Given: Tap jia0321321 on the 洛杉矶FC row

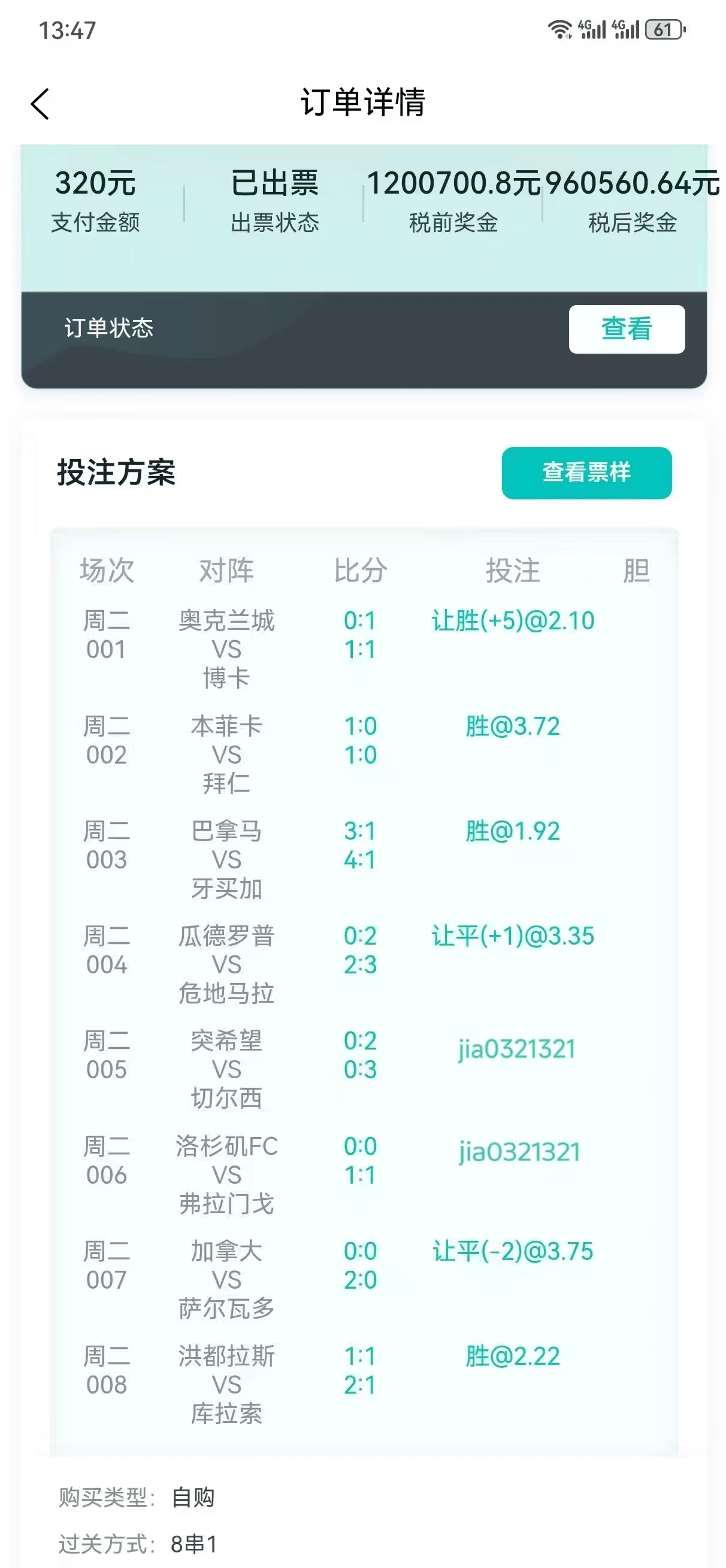Looking at the screenshot, I should click(519, 1150).
